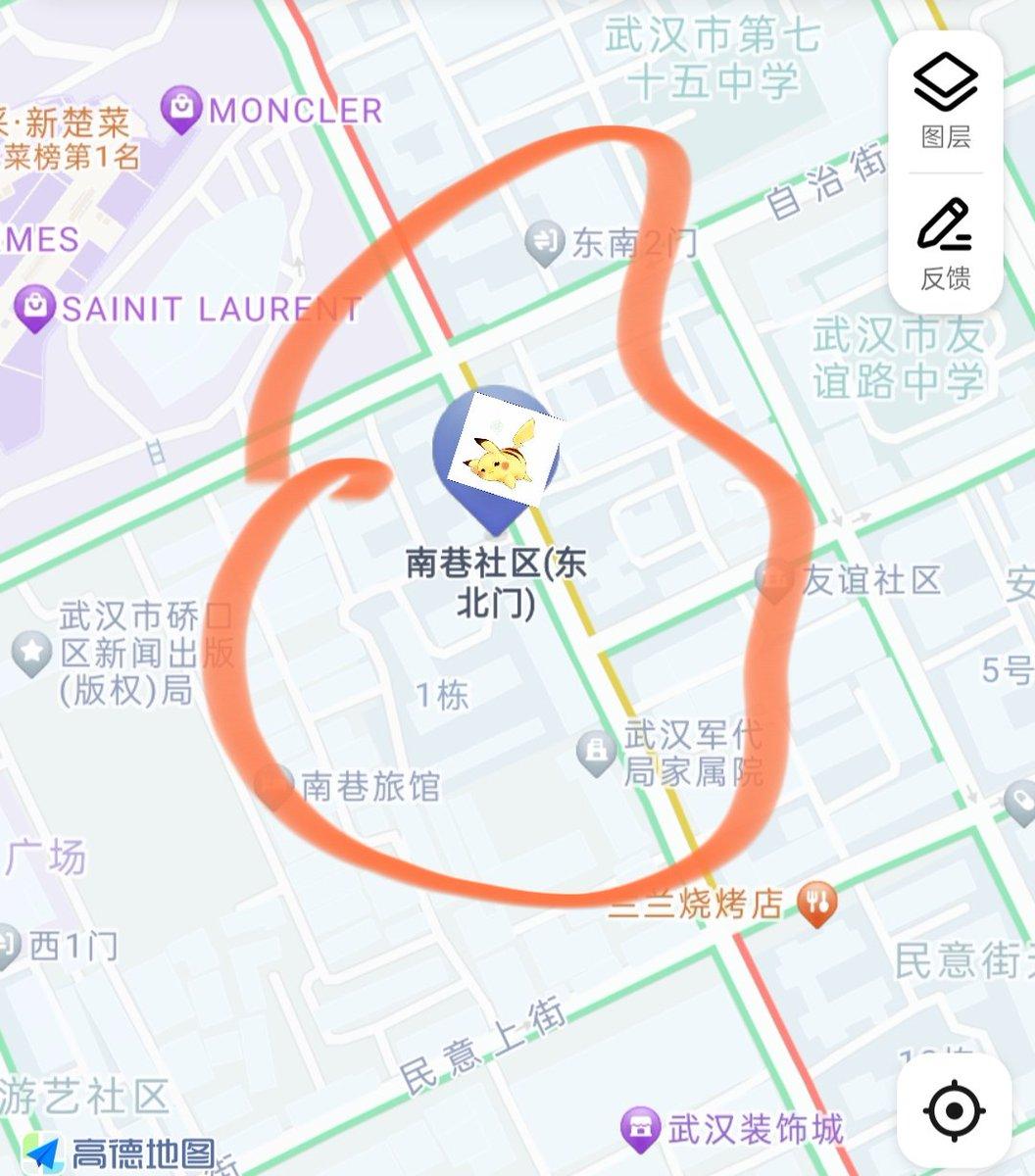1035x1176 pixels.
Task: Tap the 东南2门 gate marker
Action: click(x=544, y=243)
